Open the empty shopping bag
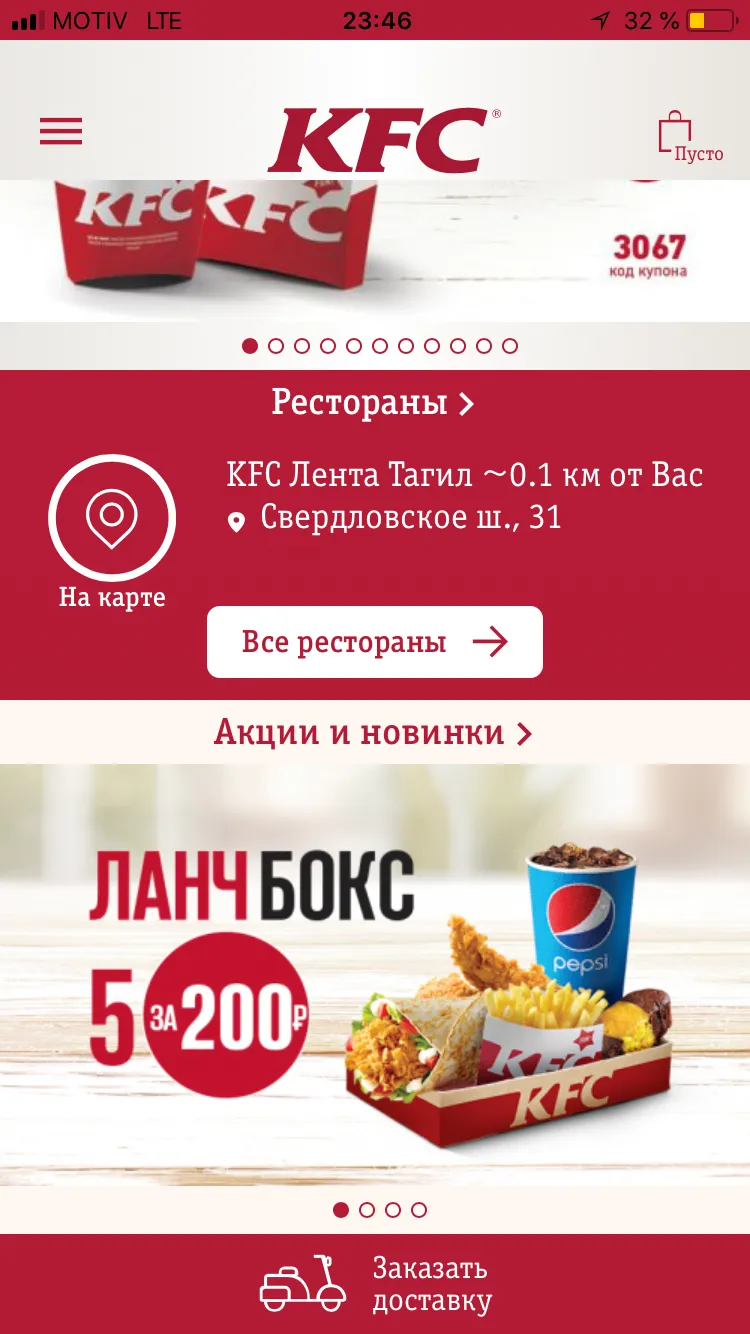This screenshot has width=750, height=1334. point(690,137)
